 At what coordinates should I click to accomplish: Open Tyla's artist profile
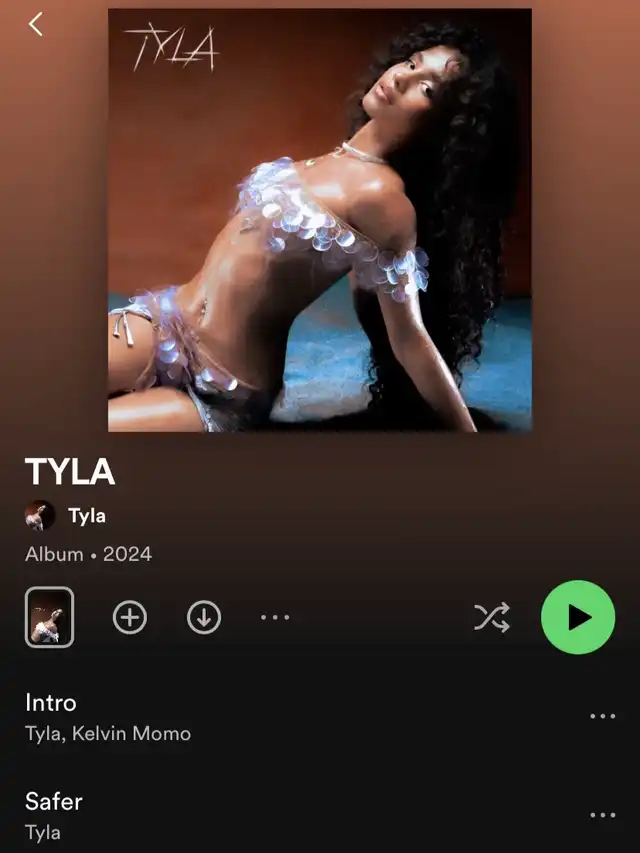86,516
